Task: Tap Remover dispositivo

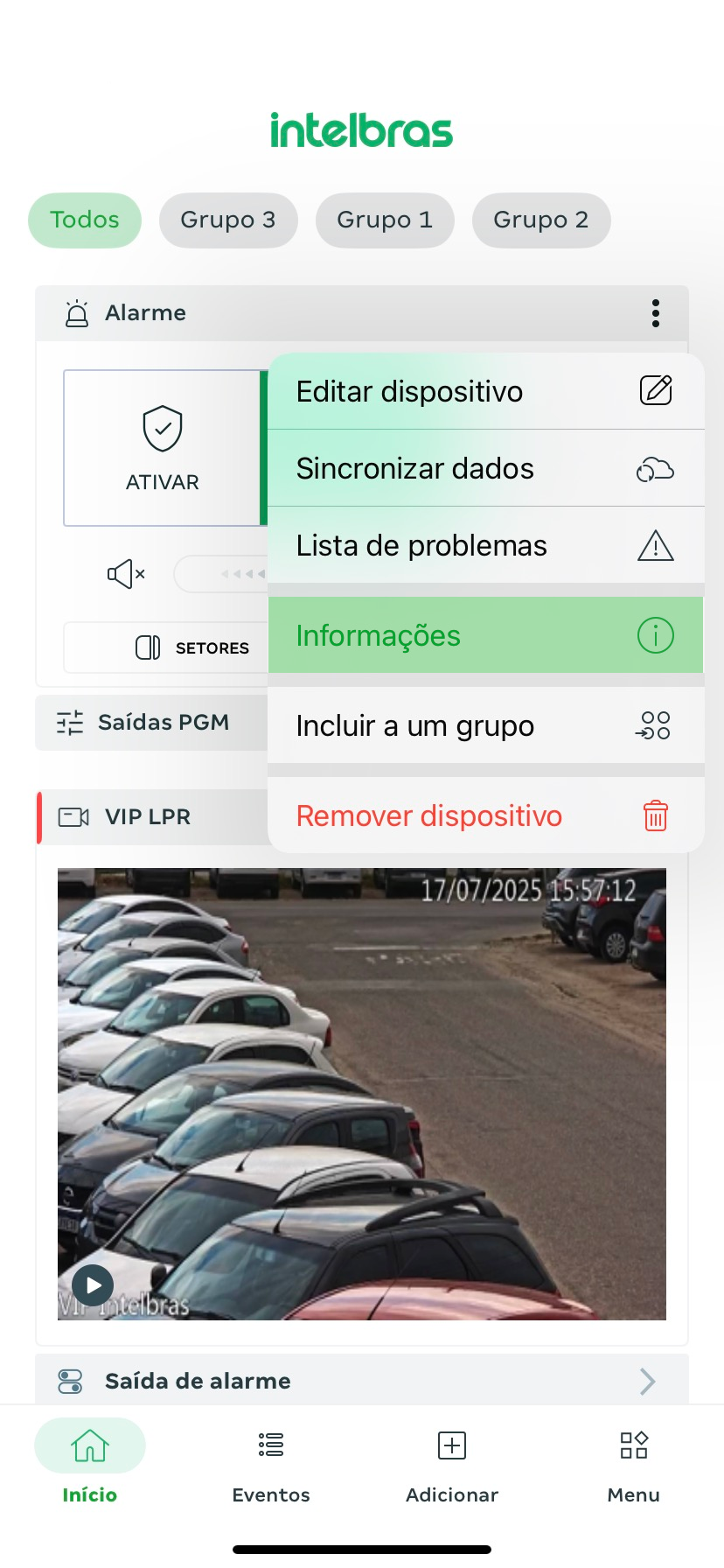Action: (485, 815)
